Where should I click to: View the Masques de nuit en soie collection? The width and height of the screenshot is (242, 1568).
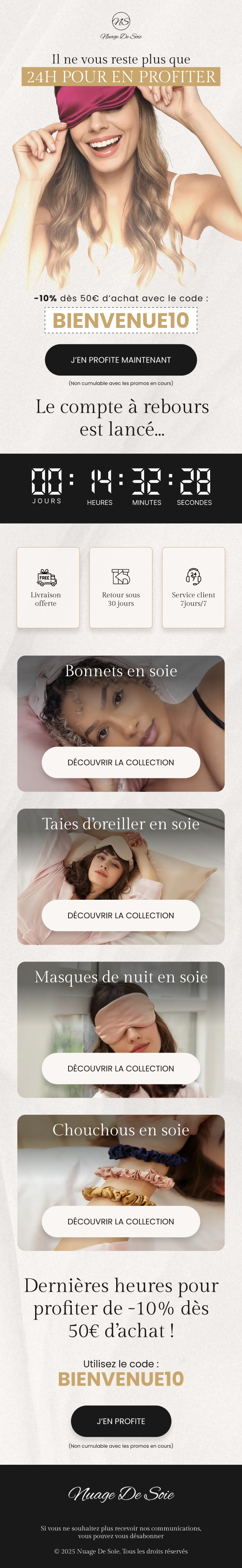(x=121, y=1068)
